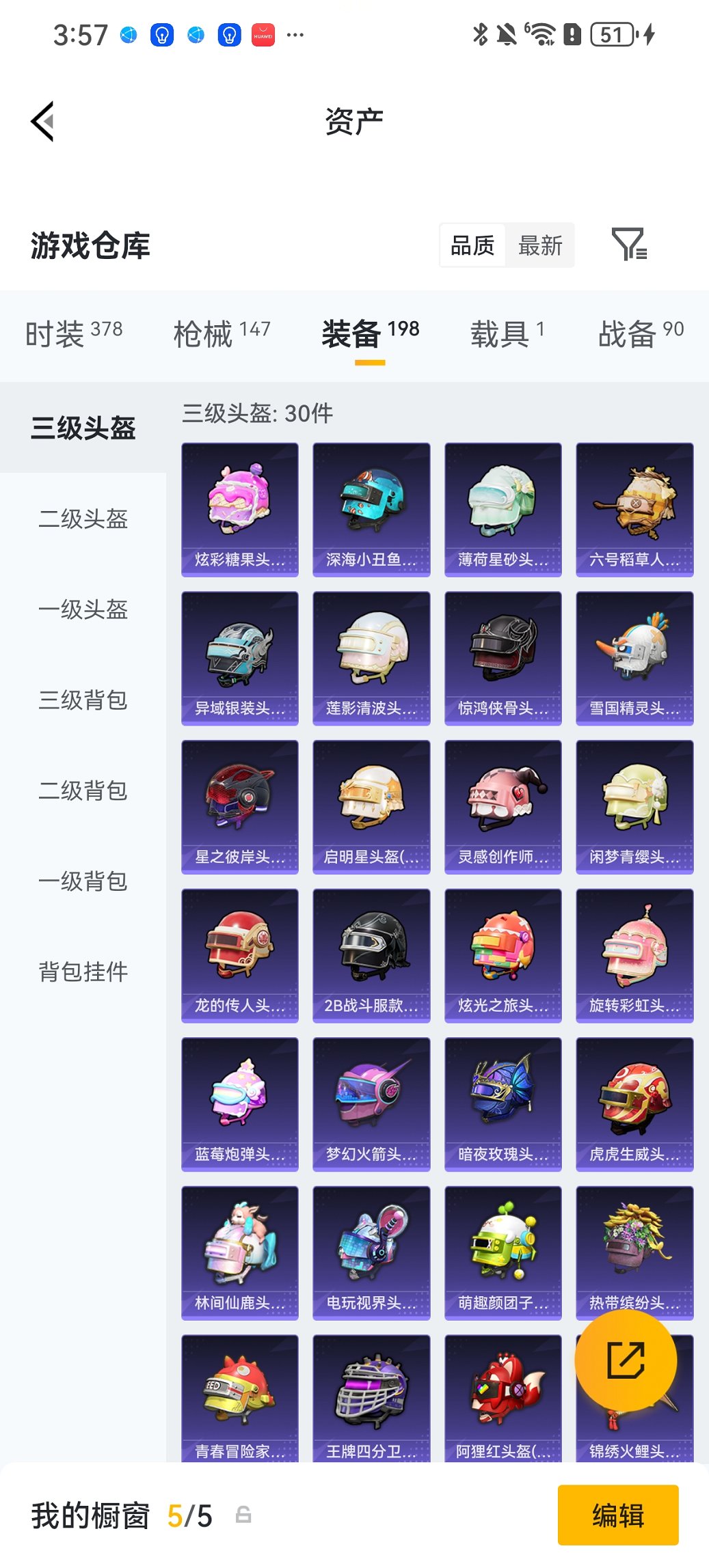Tap the Wi-Fi icon in status bar
Screen dimensions: 709x1568
click(543, 33)
